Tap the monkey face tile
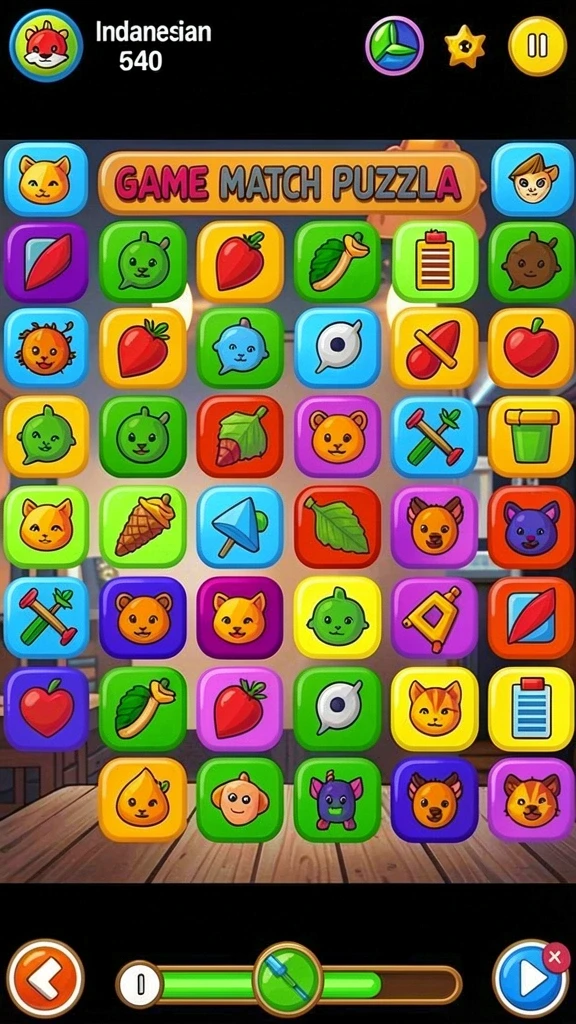 (240, 799)
